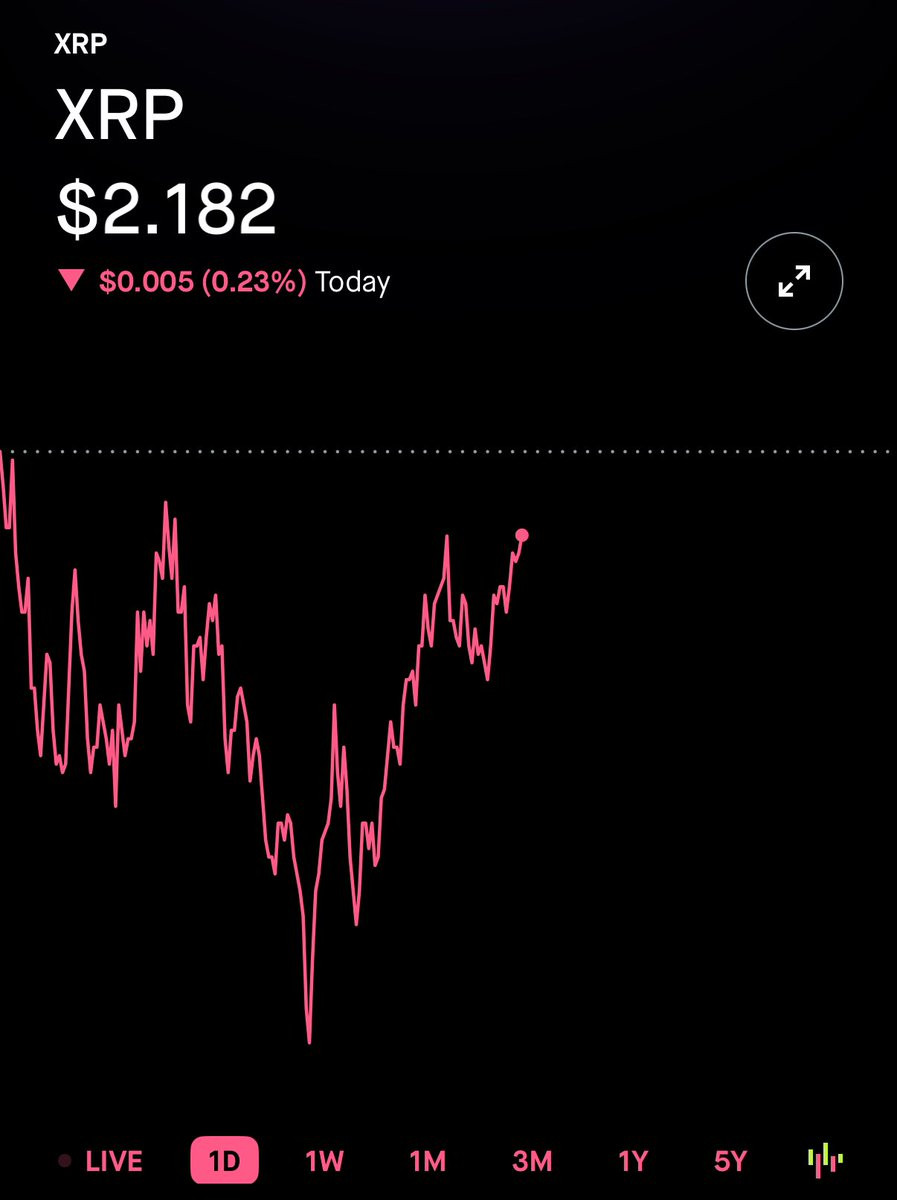897x1200 pixels.
Task: Select the 1D time range
Action: [225, 1161]
